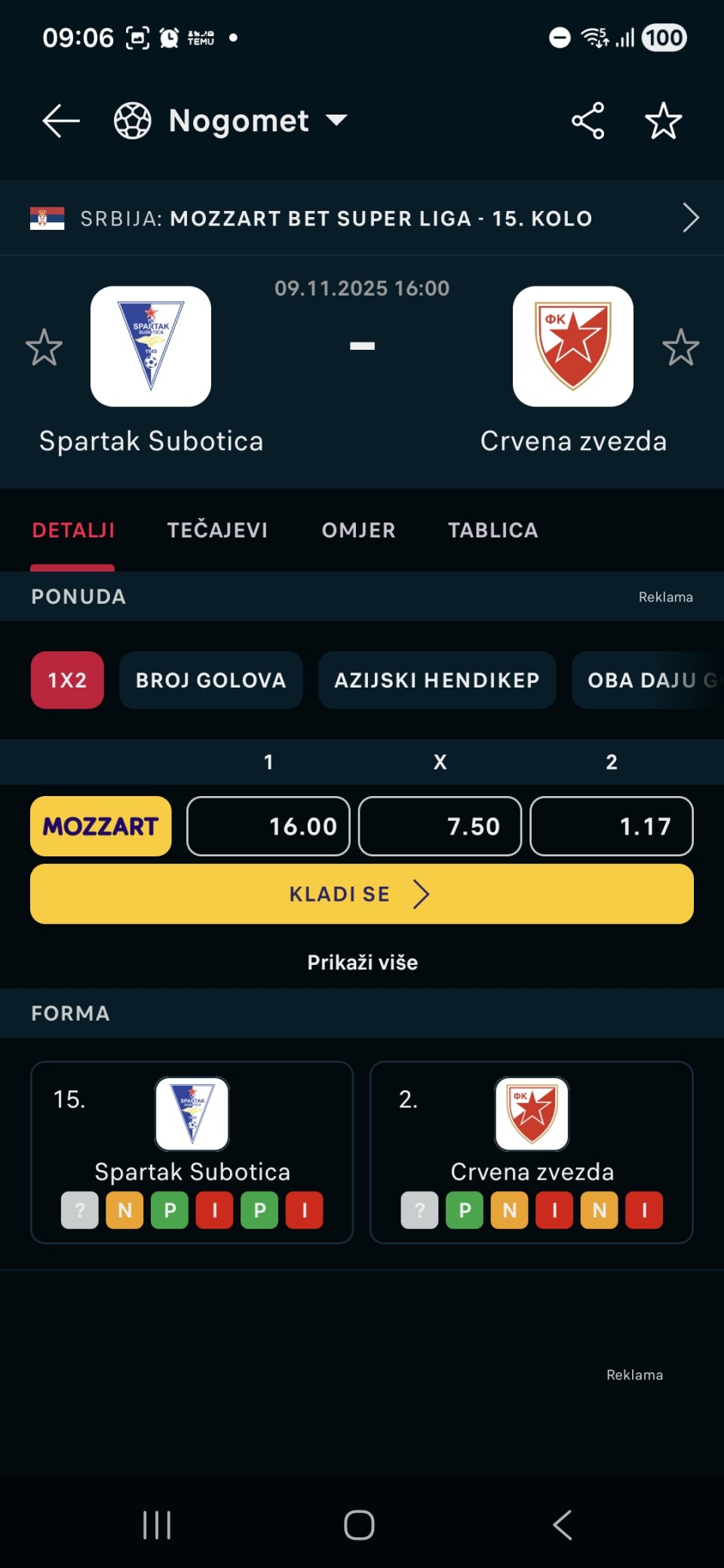This screenshot has height=1568, width=724.
Task: Select the Azijski hendikep chip
Action: 437,680
